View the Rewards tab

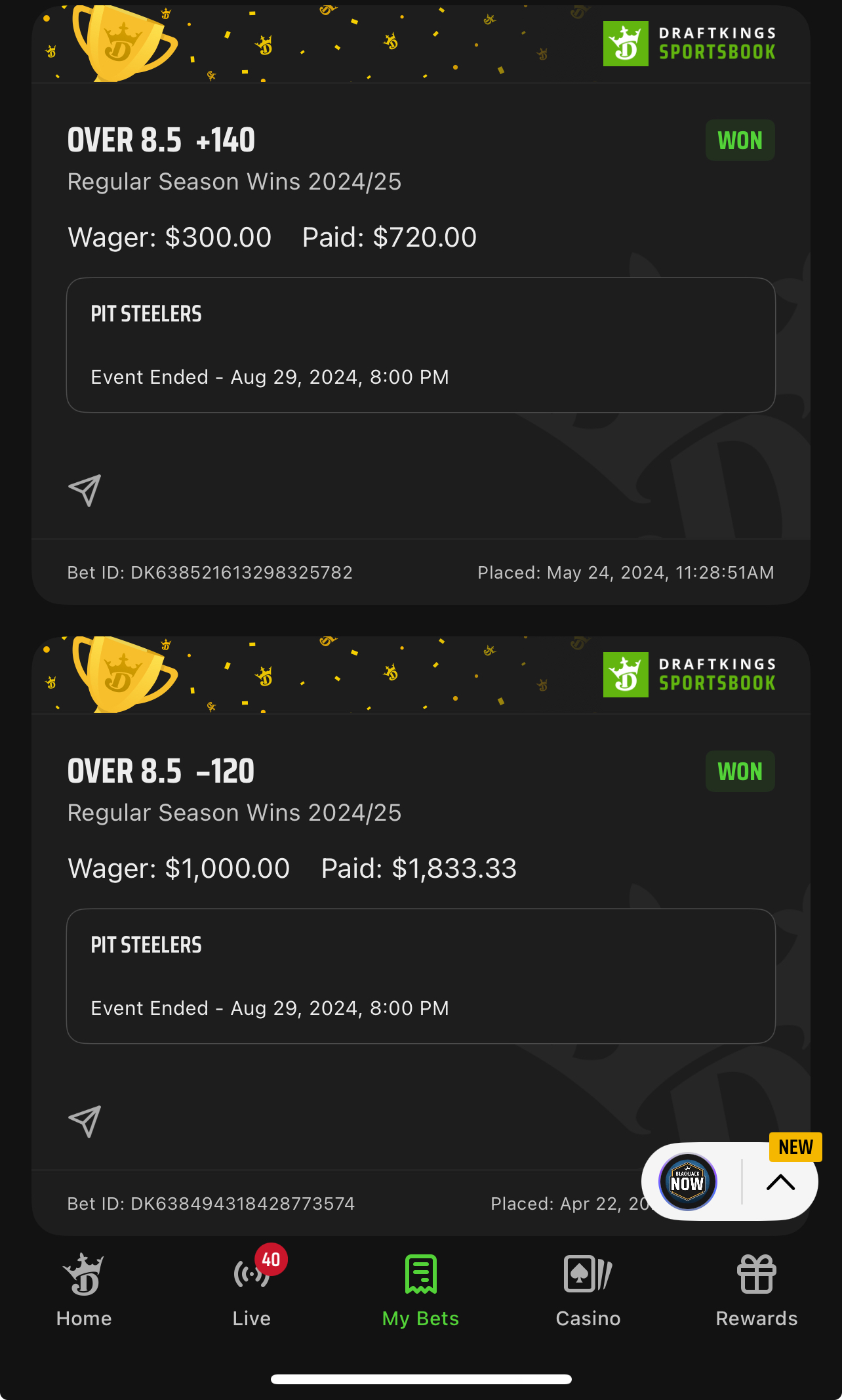[756, 1290]
